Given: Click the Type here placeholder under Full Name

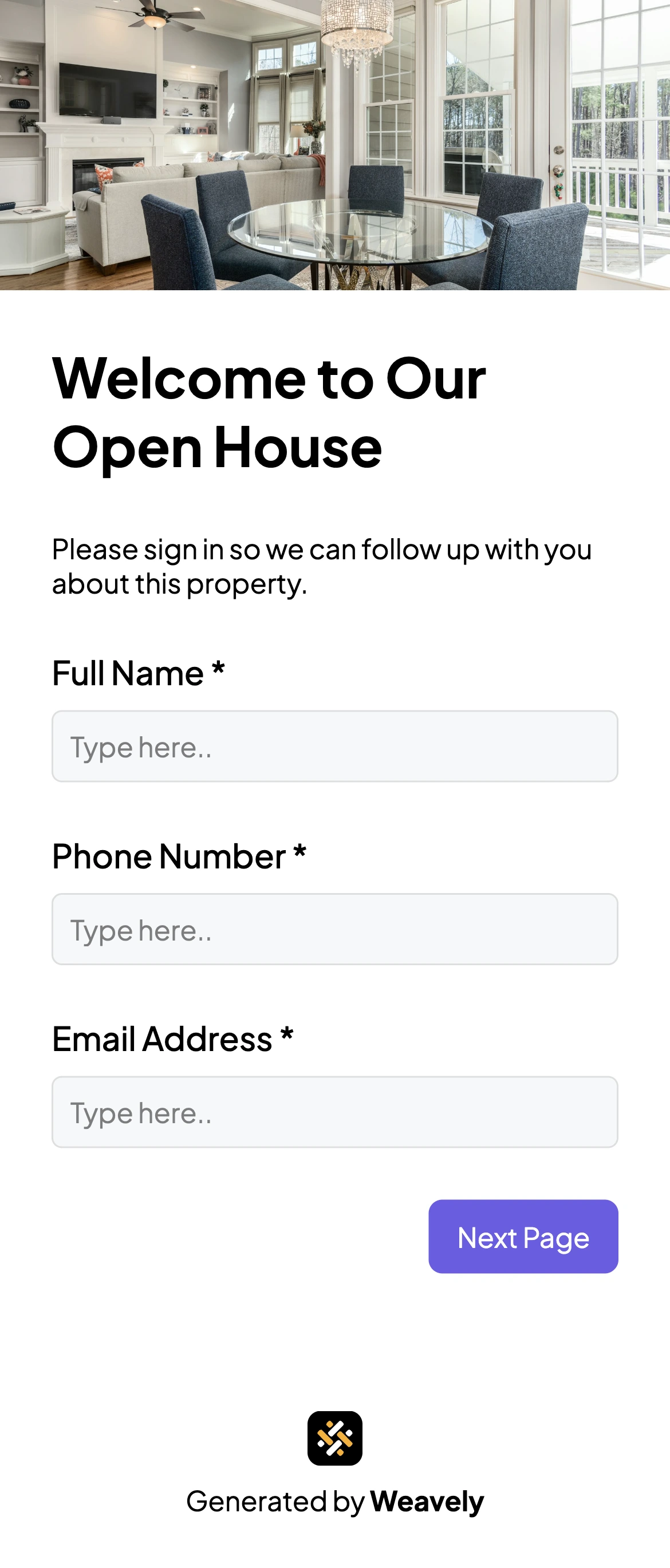Looking at the screenshot, I should 143,747.
